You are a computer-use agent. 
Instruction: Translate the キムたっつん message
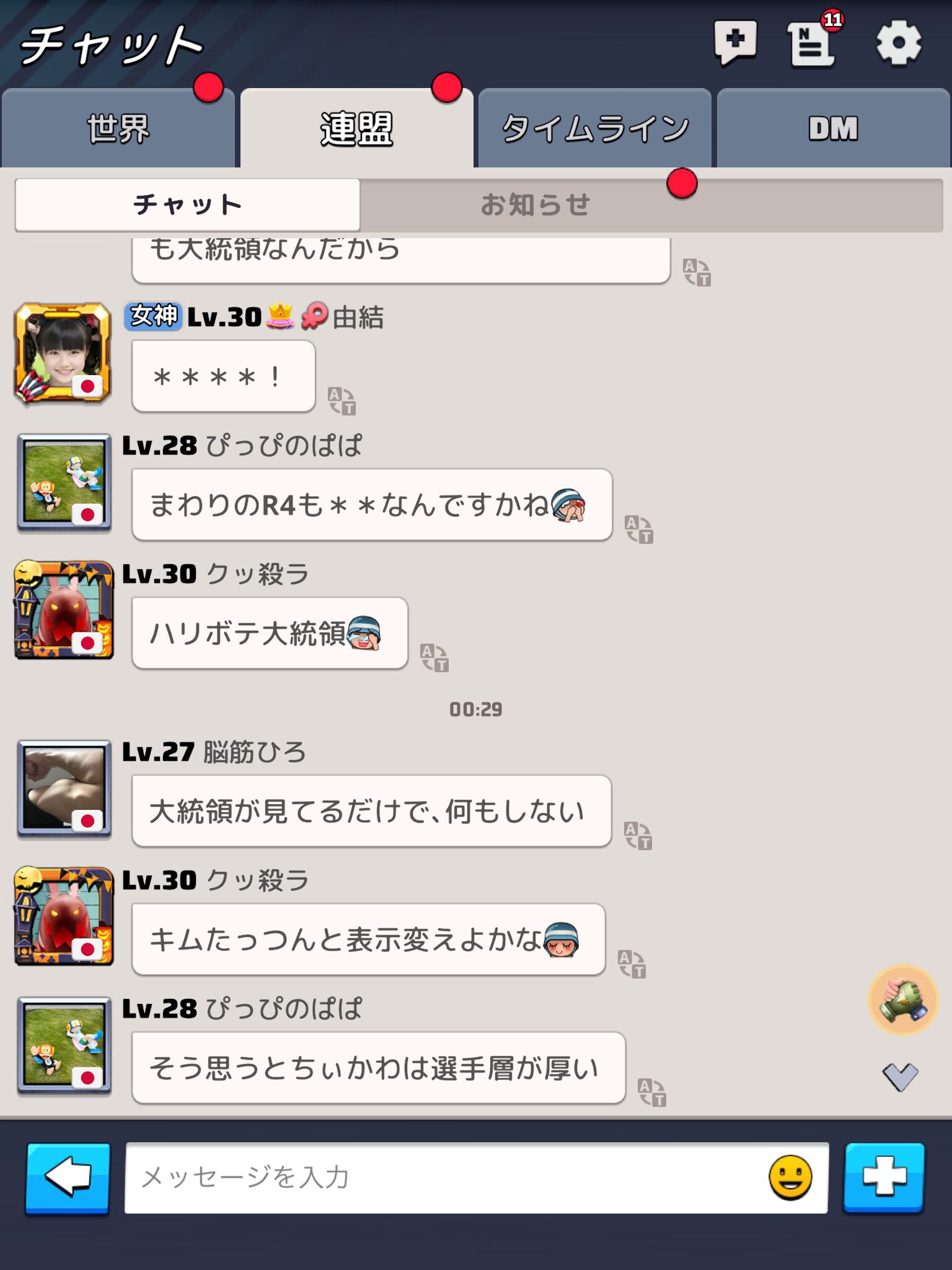[632, 964]
